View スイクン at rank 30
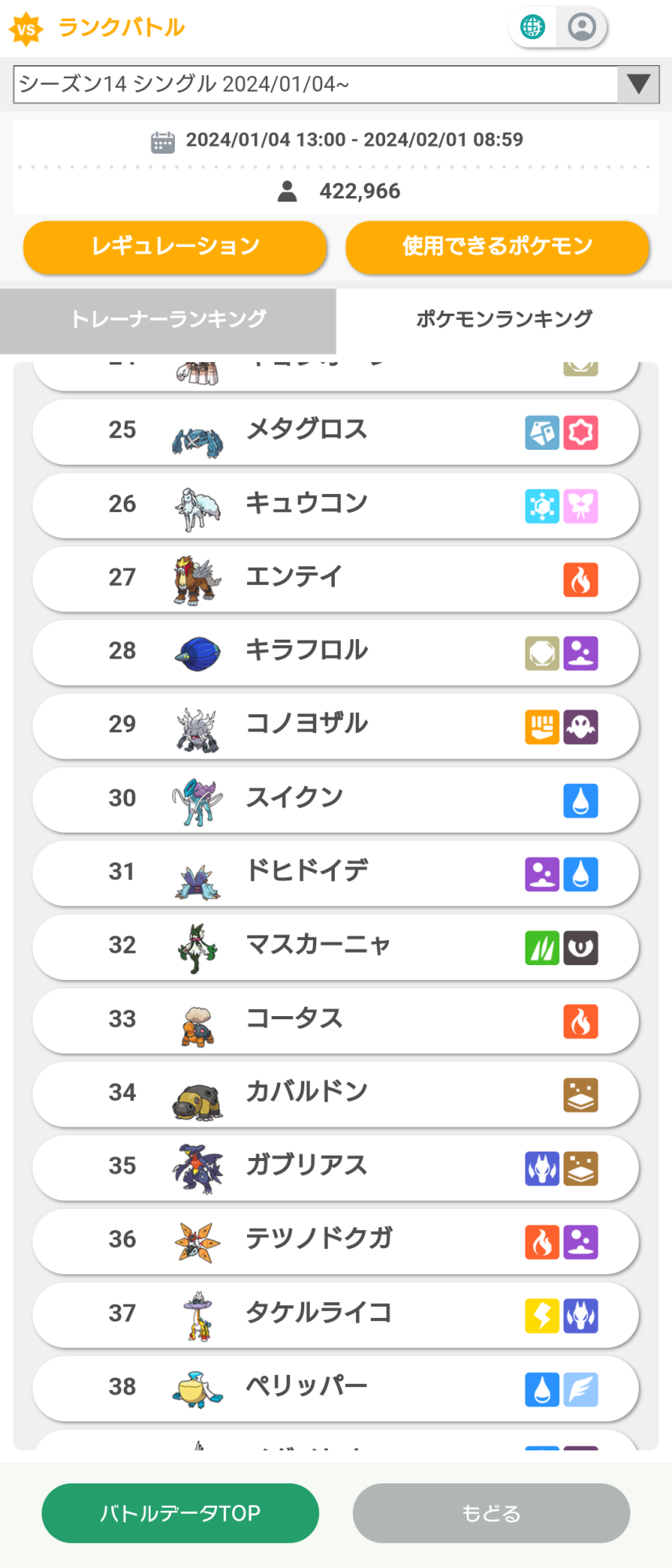 (336, 800)
